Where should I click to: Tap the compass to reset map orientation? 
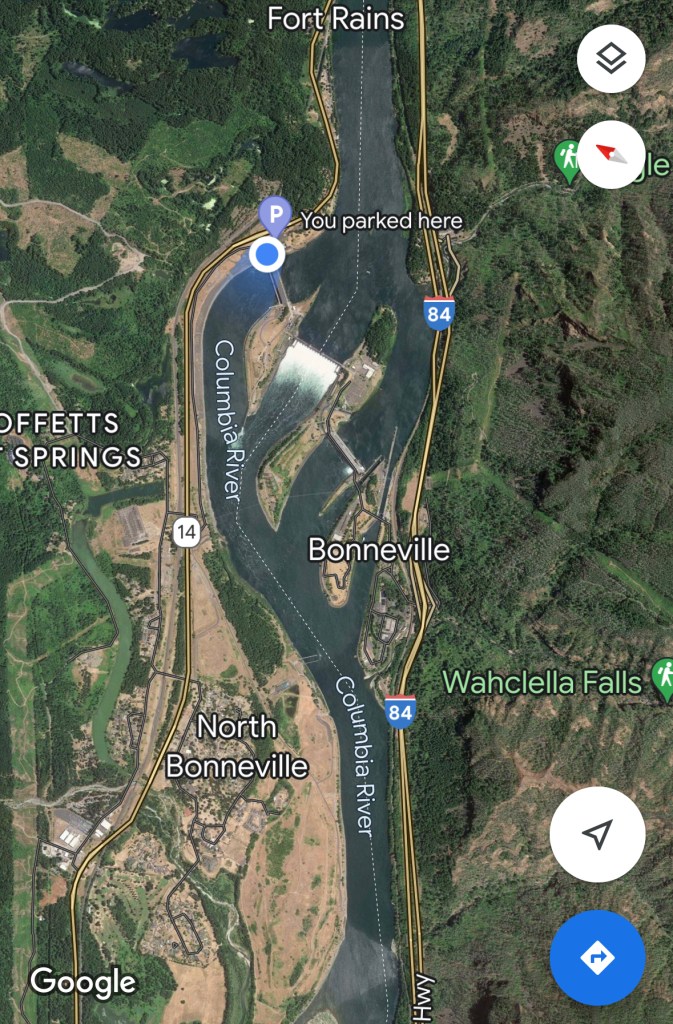coord(611,154)
